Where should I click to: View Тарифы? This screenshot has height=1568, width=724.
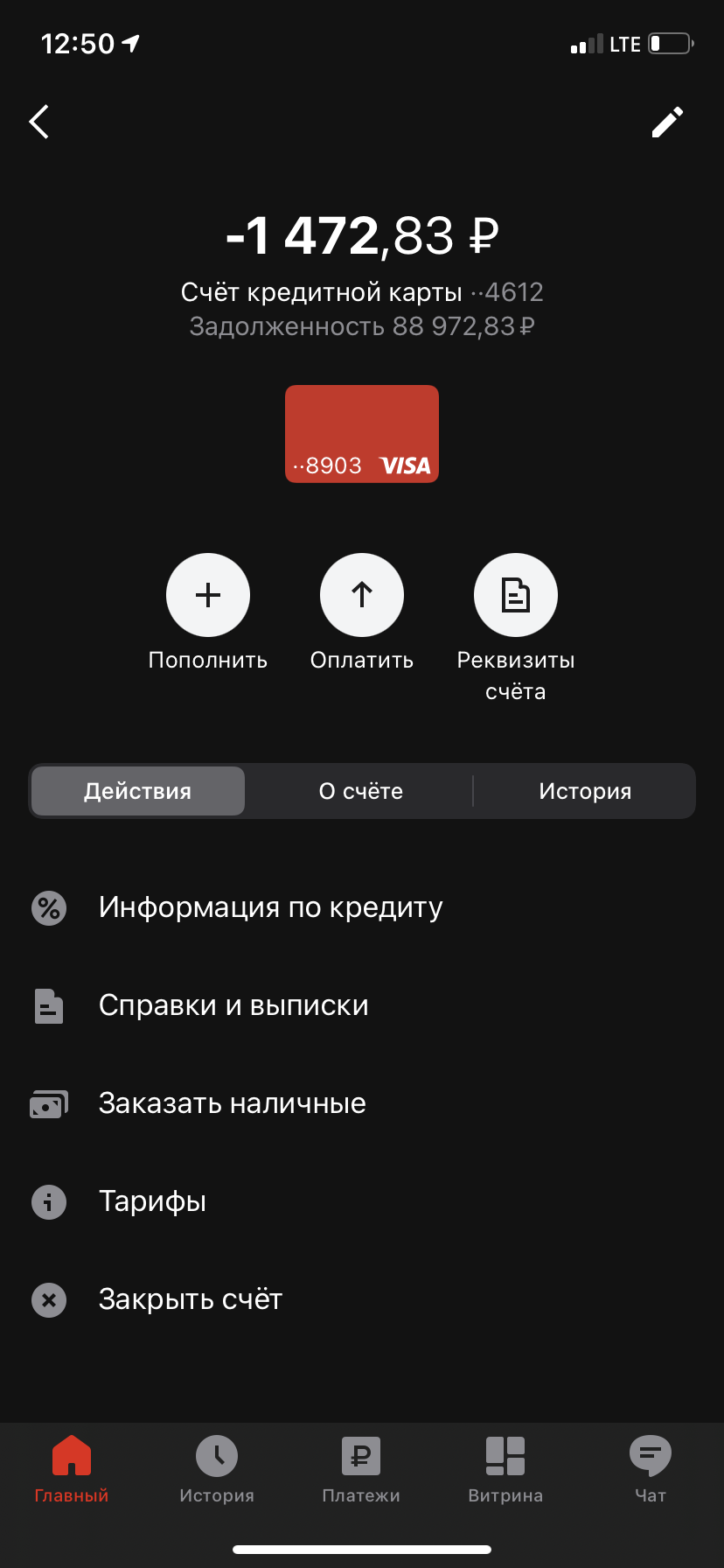(x=362, y=1201)
